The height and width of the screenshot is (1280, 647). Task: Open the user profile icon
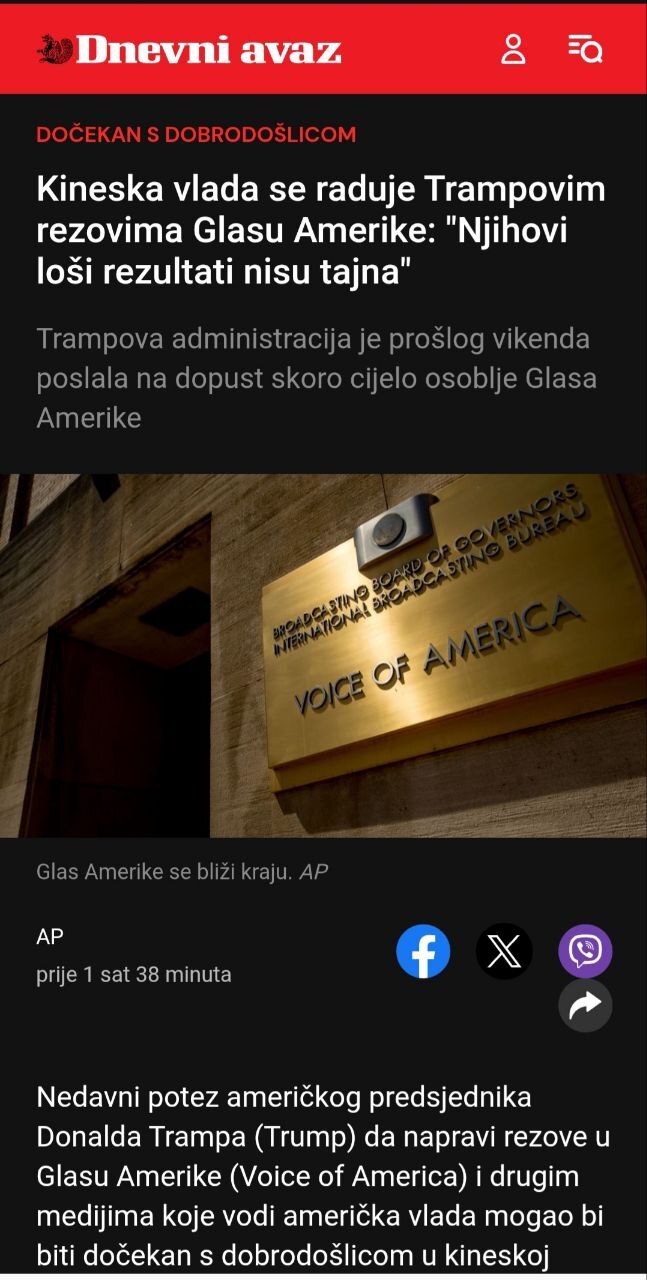pyautogui.click(x=513, y=49)
